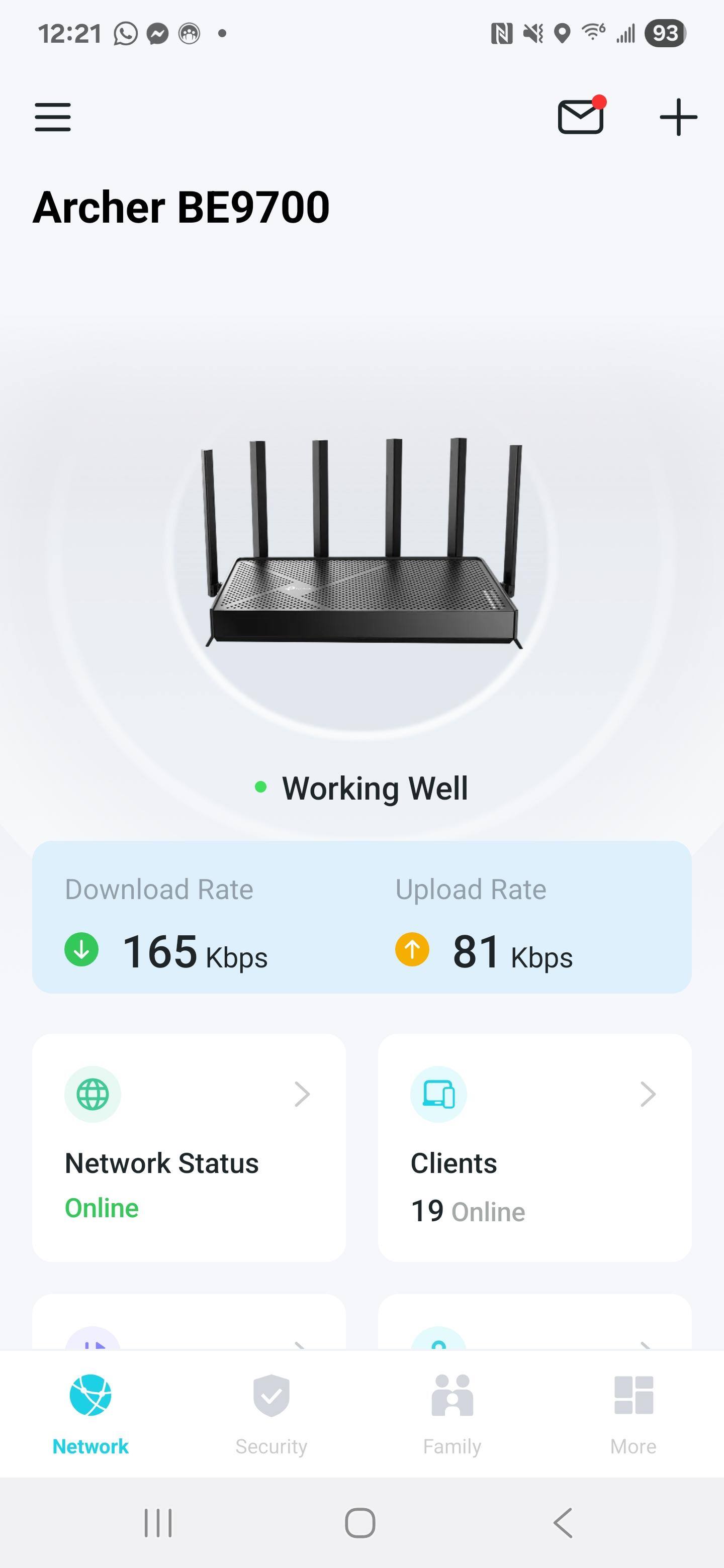
Task: Open the Network Status card
Action: [x=189, y=1147]
